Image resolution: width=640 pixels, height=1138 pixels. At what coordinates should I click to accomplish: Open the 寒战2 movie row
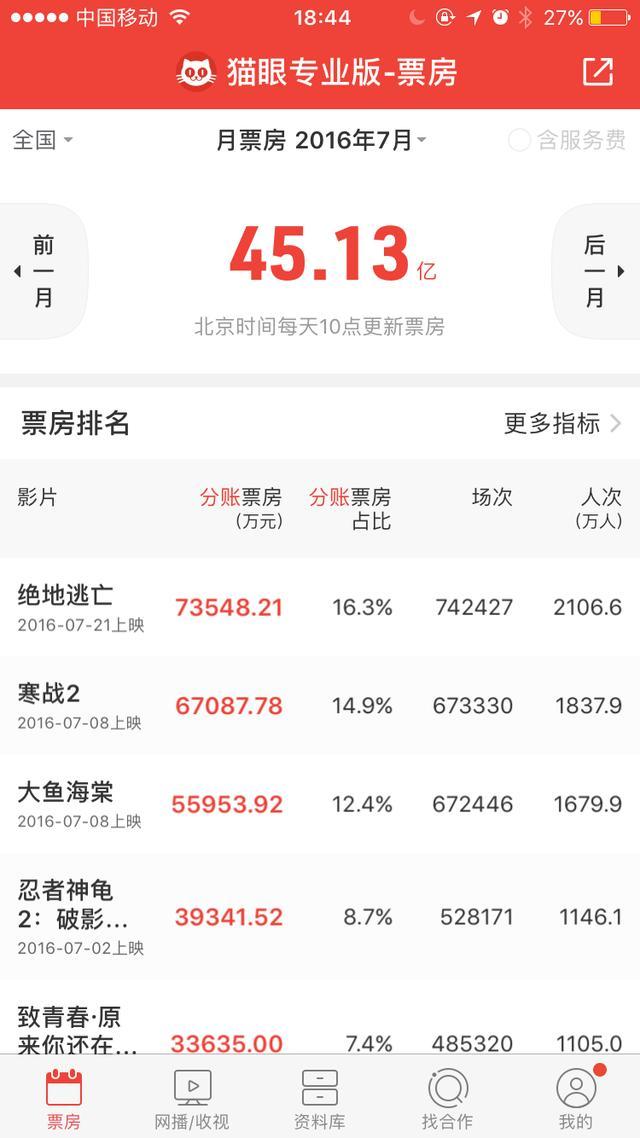tap(320, 705)
